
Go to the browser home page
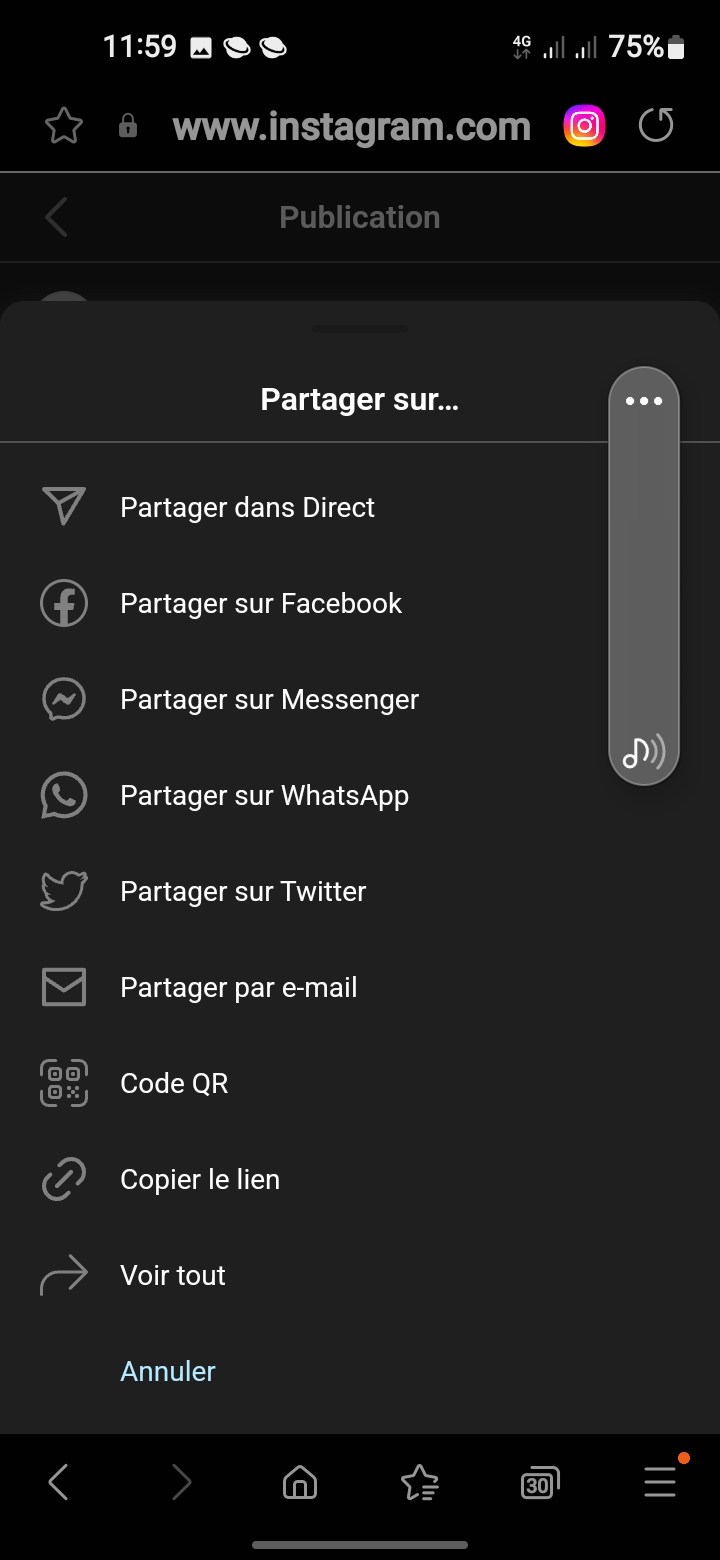pyautogui.click(x=300, y=1483)
